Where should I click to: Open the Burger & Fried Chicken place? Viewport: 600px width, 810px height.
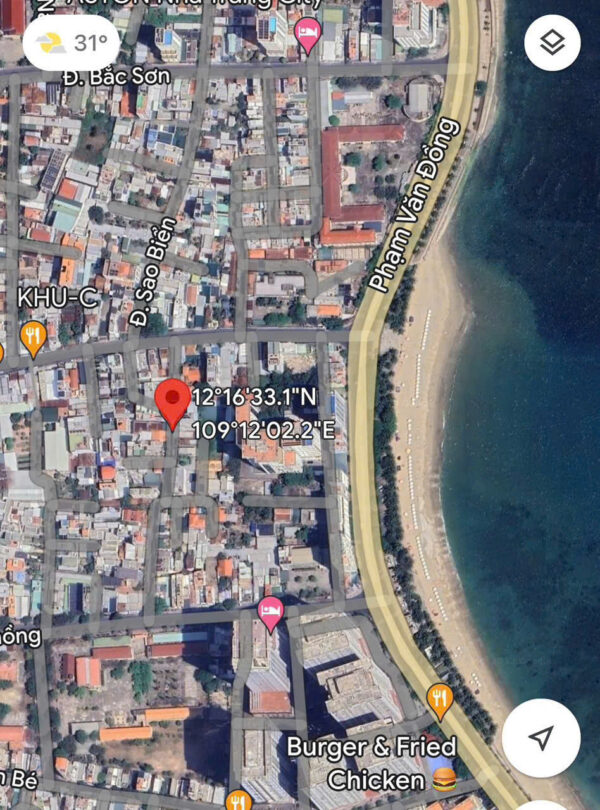444,776
